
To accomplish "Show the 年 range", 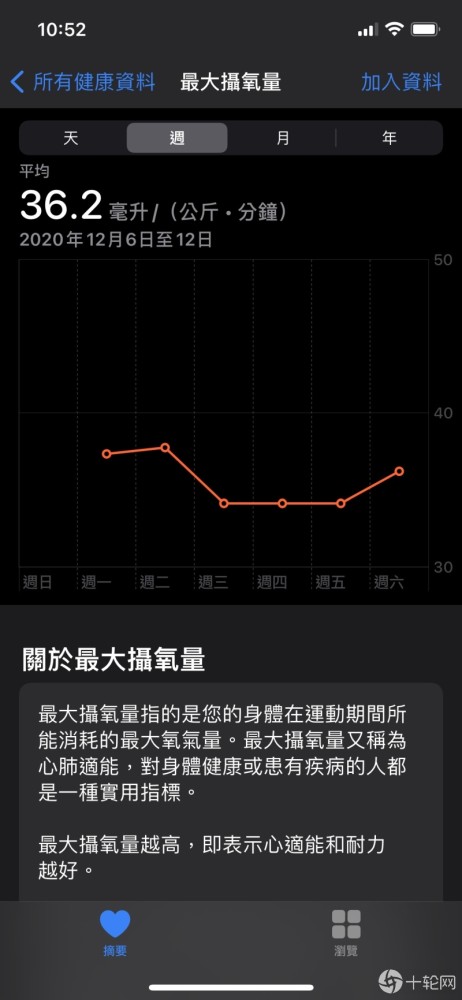I will pyautogui.click(x=389, y=138).
